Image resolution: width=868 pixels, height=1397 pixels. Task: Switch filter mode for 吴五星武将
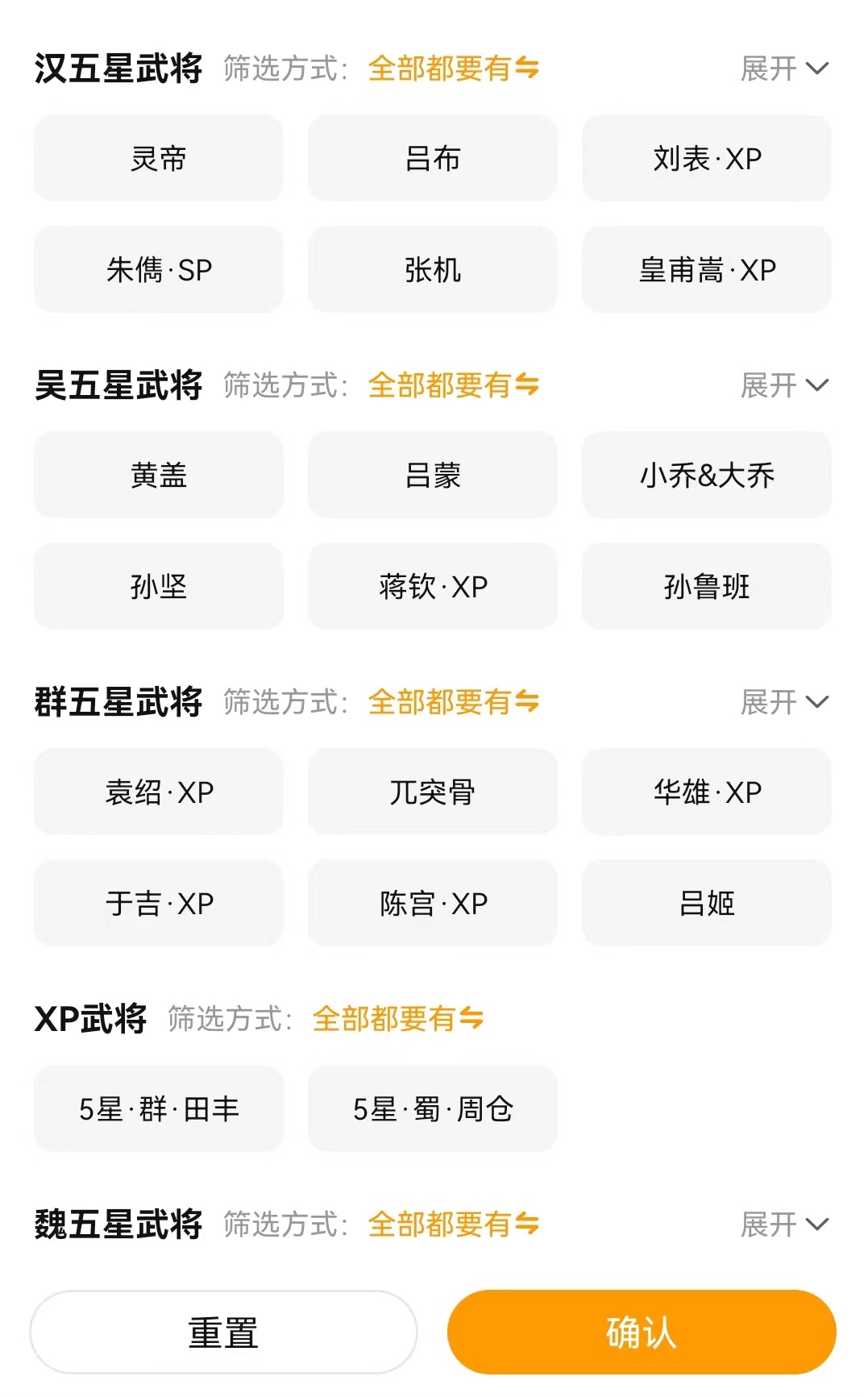click(453, 385)
